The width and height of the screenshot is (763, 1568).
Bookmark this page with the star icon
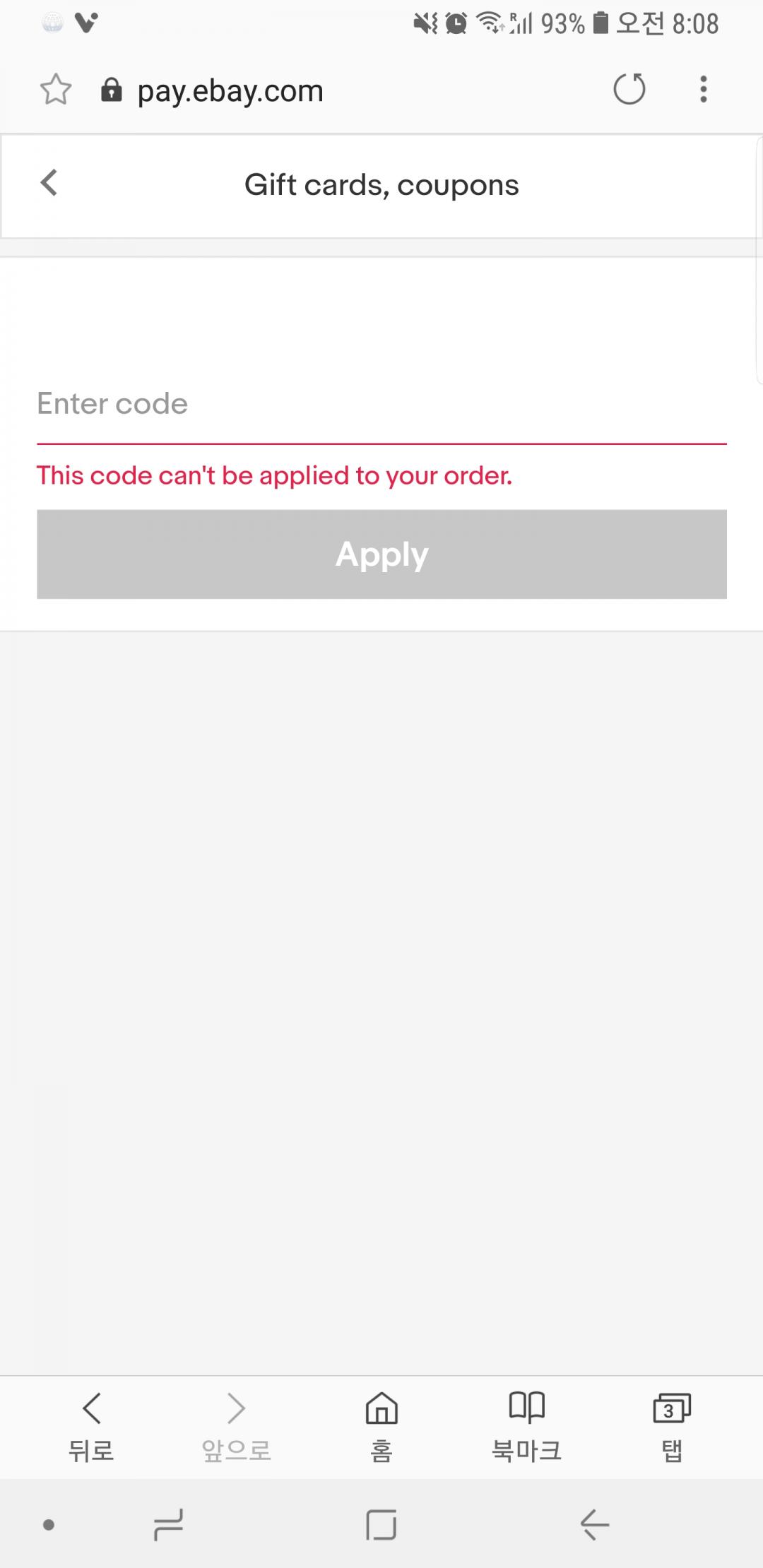(x=56, y=90)
